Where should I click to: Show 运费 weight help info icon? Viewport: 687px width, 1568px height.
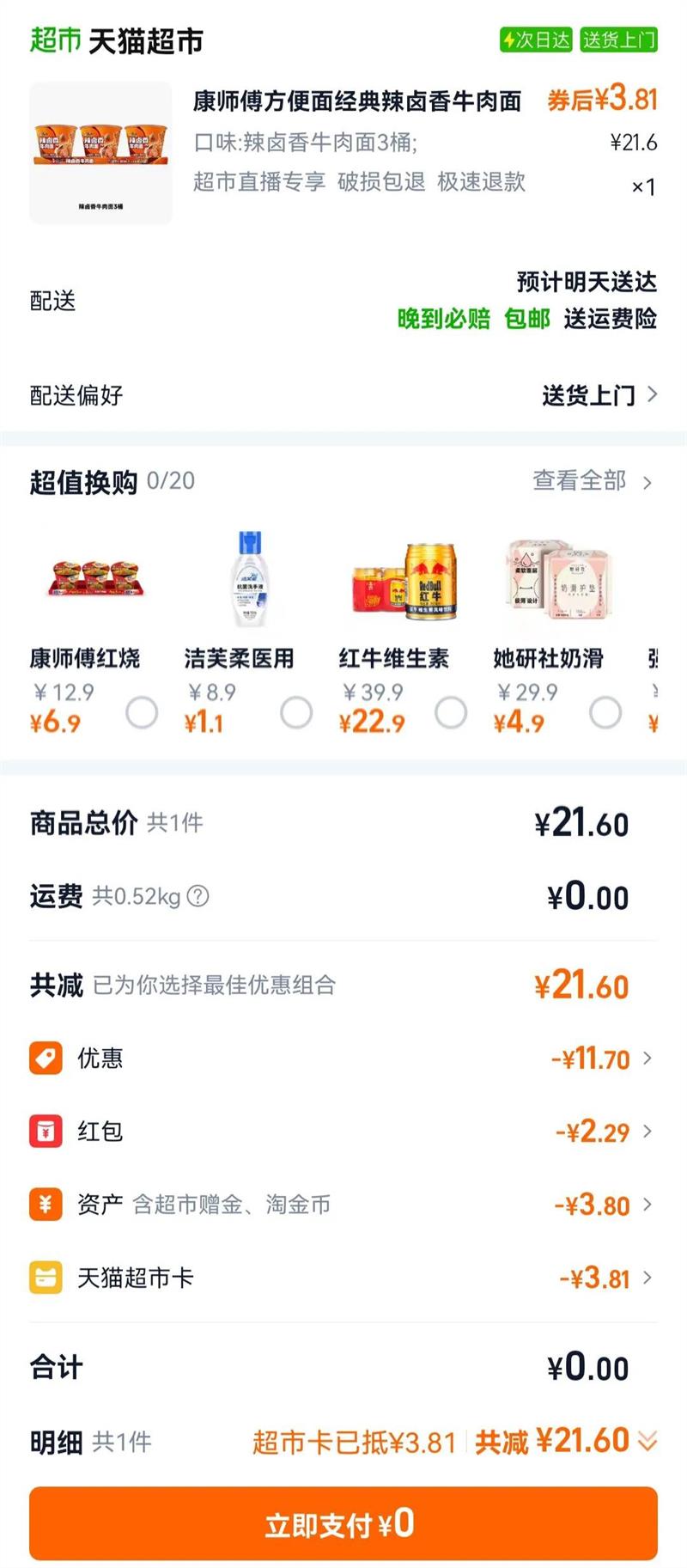(x=198, y=896)
